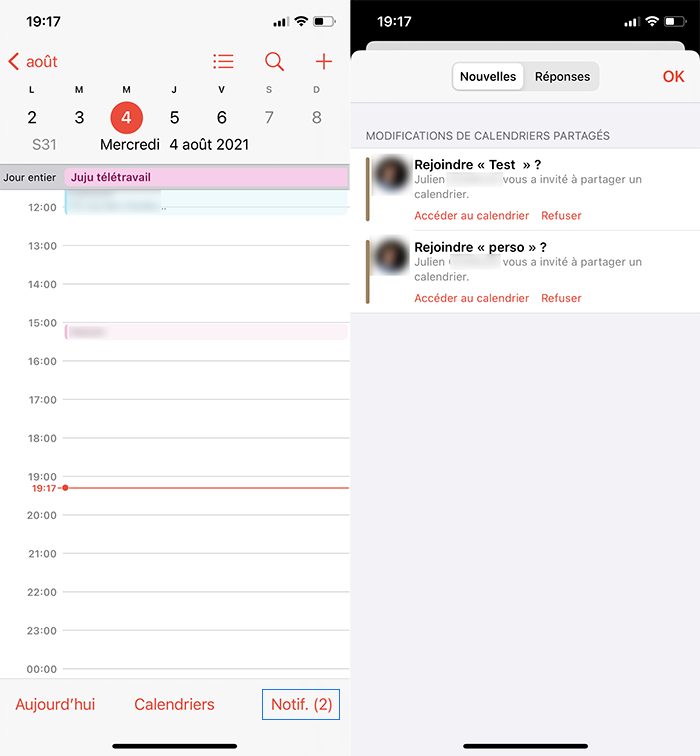Accéder au calendrier for Test invitation
Viewport: 700px width, 756px height.
point(471,216)
